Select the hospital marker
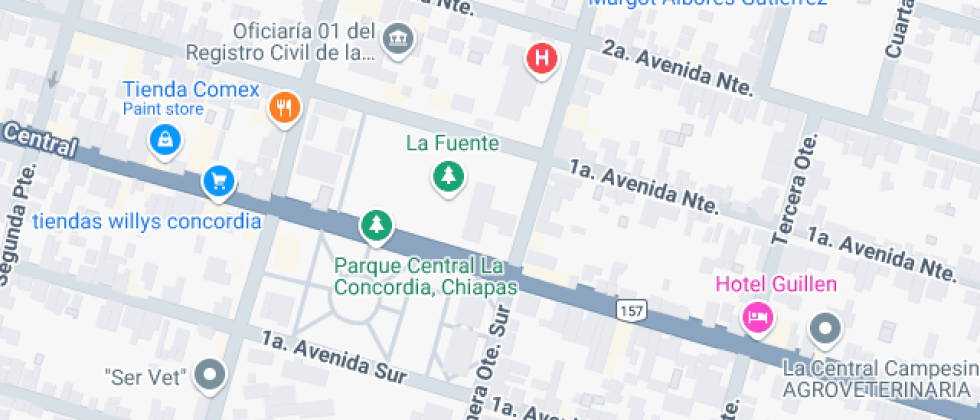This screenshot has height=420, width=980. (x=542, y=57)
